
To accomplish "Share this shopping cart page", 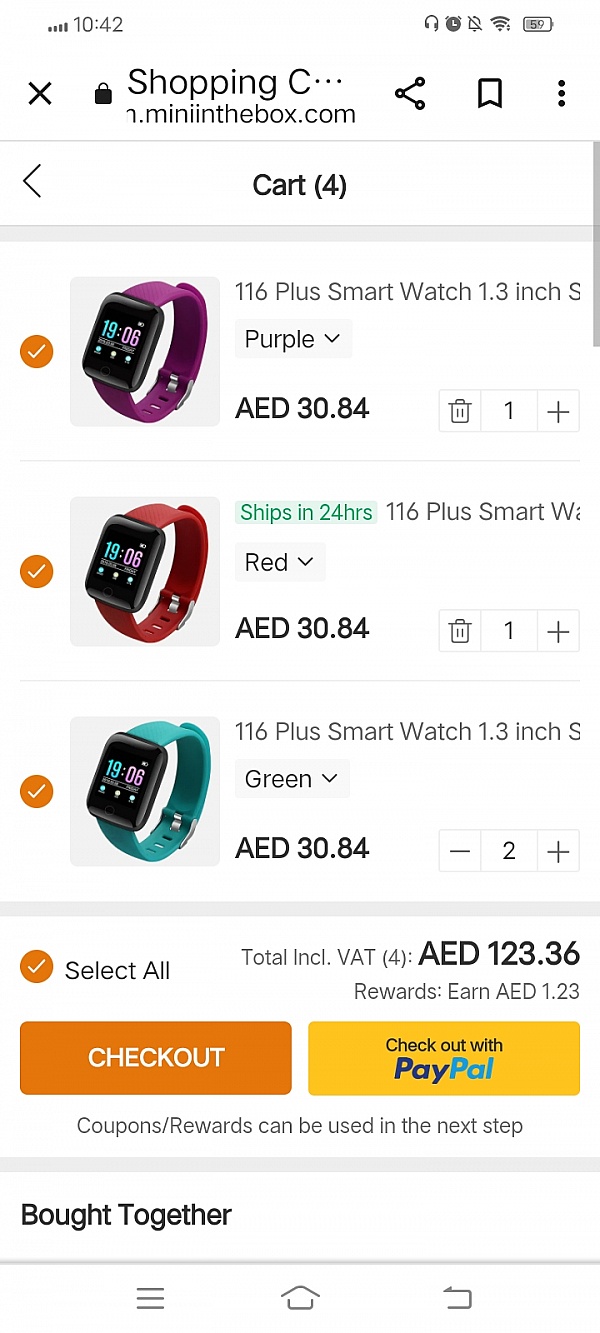I will [x=410, y=94].
